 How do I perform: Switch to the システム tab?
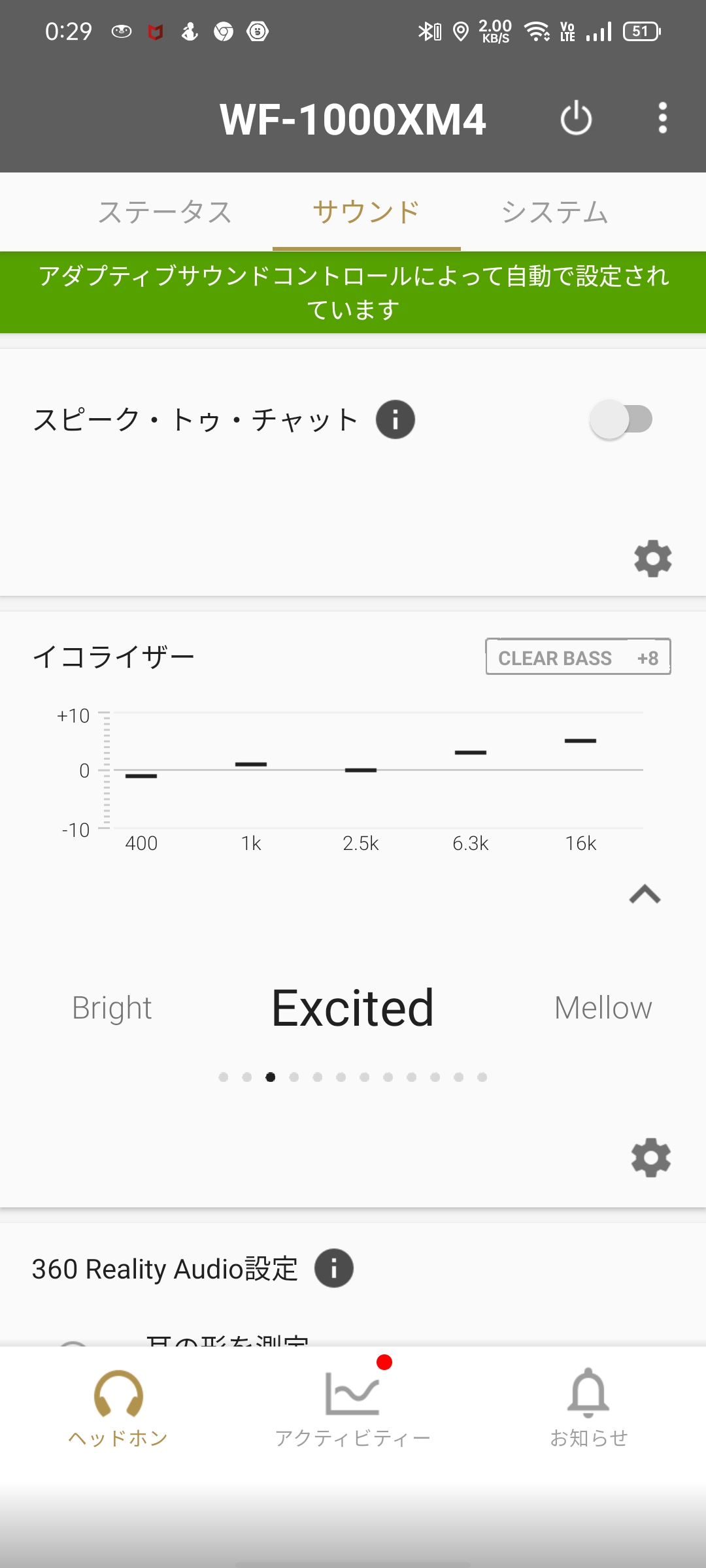[555, 212]
